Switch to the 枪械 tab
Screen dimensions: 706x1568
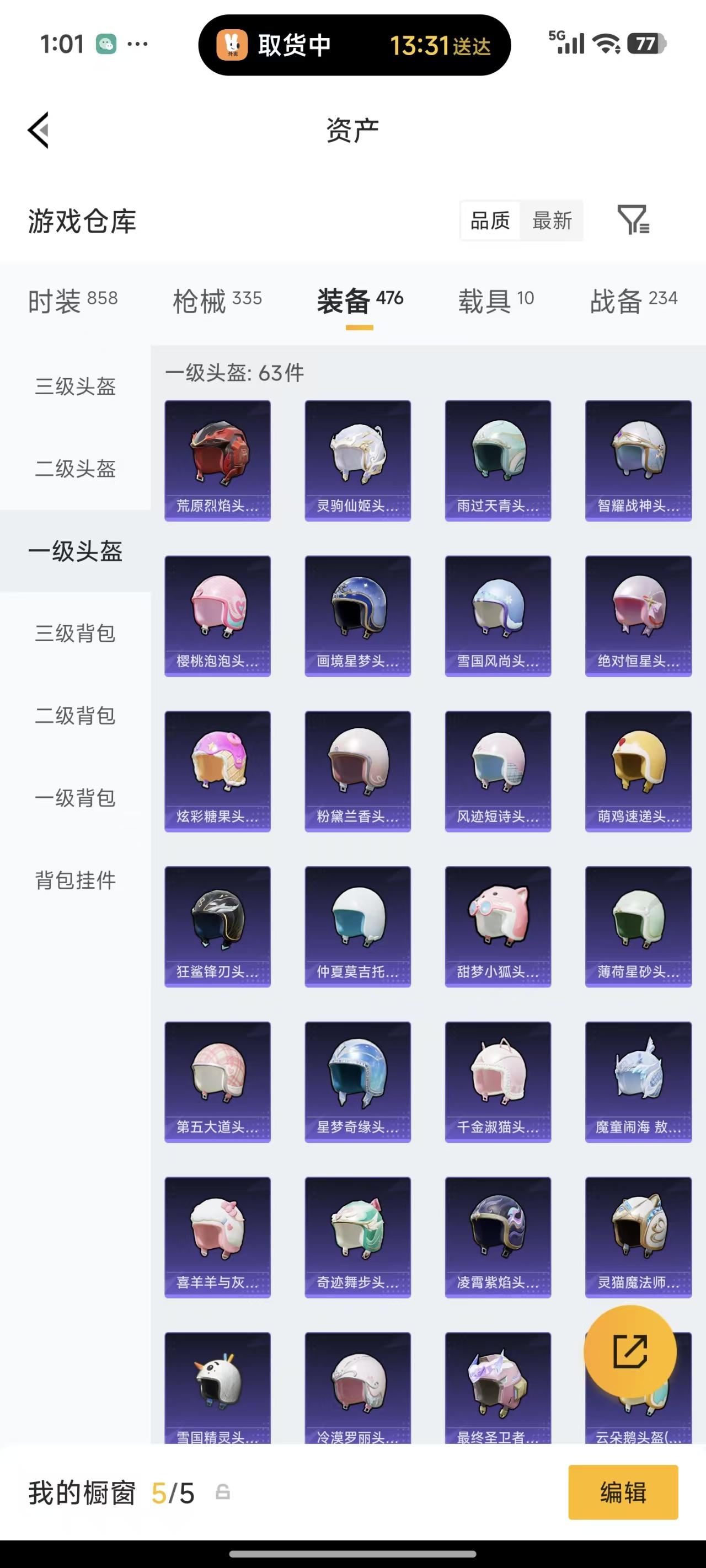217,300
